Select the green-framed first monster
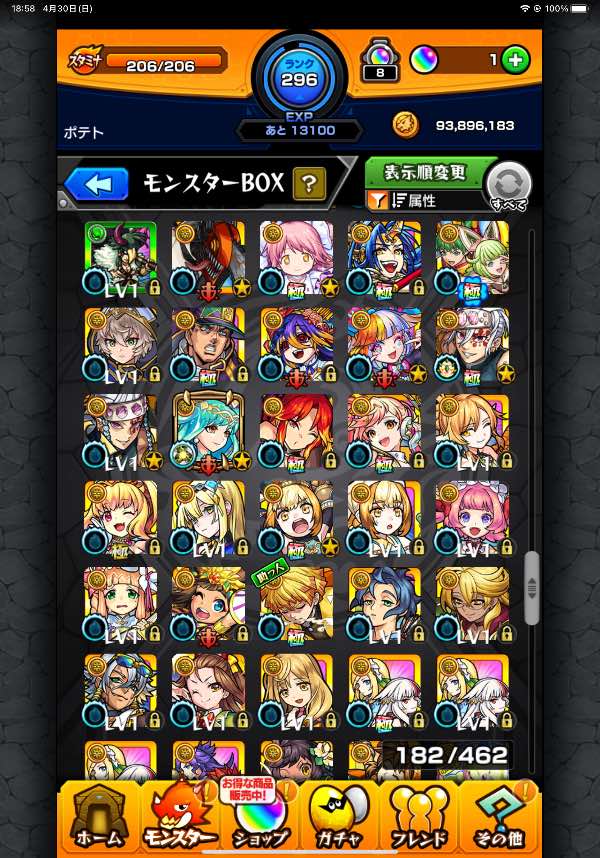This screenshot has height=858, width=600. (x=120, y=258)
